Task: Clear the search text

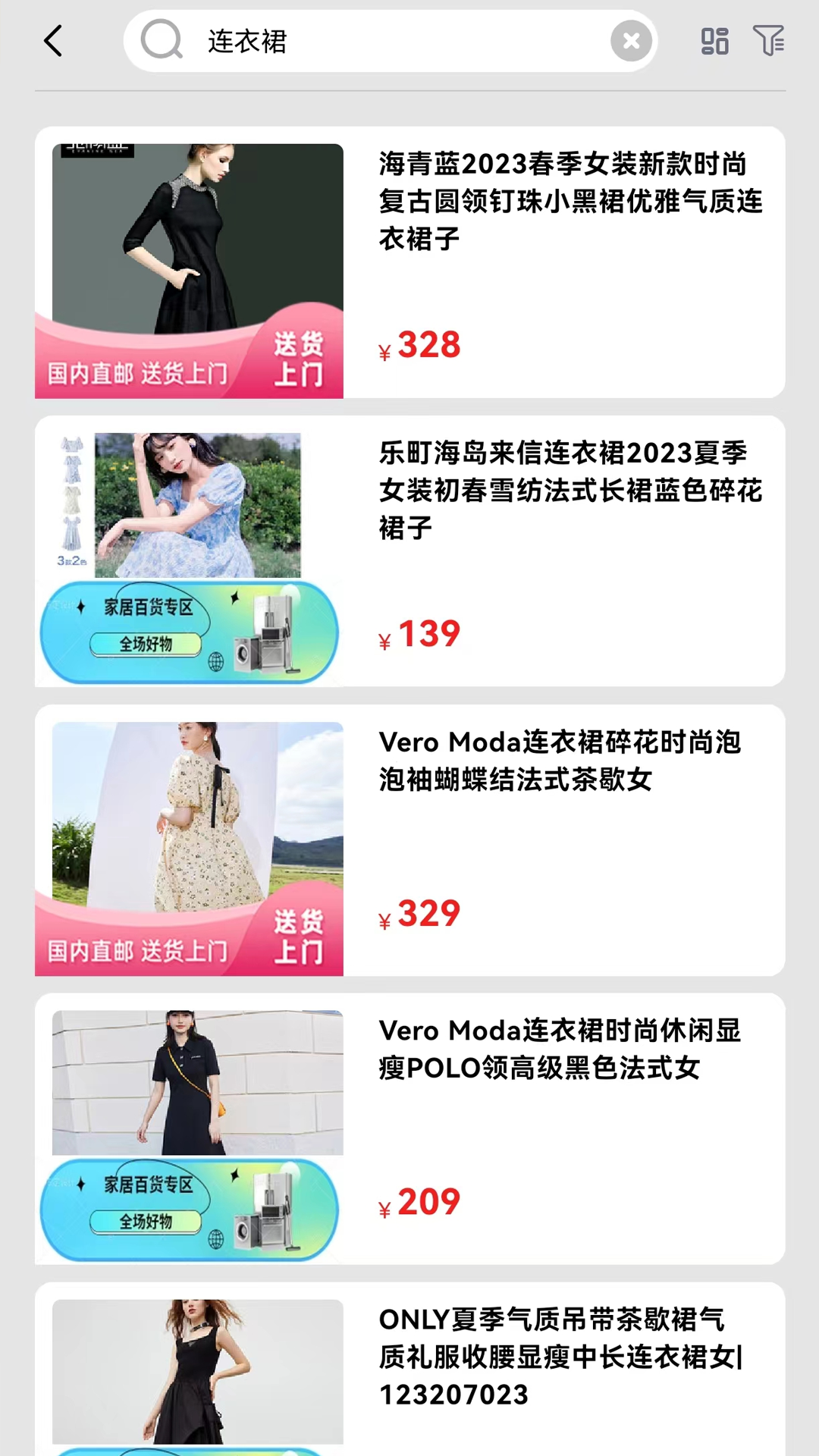Action: tap(631, 41)
